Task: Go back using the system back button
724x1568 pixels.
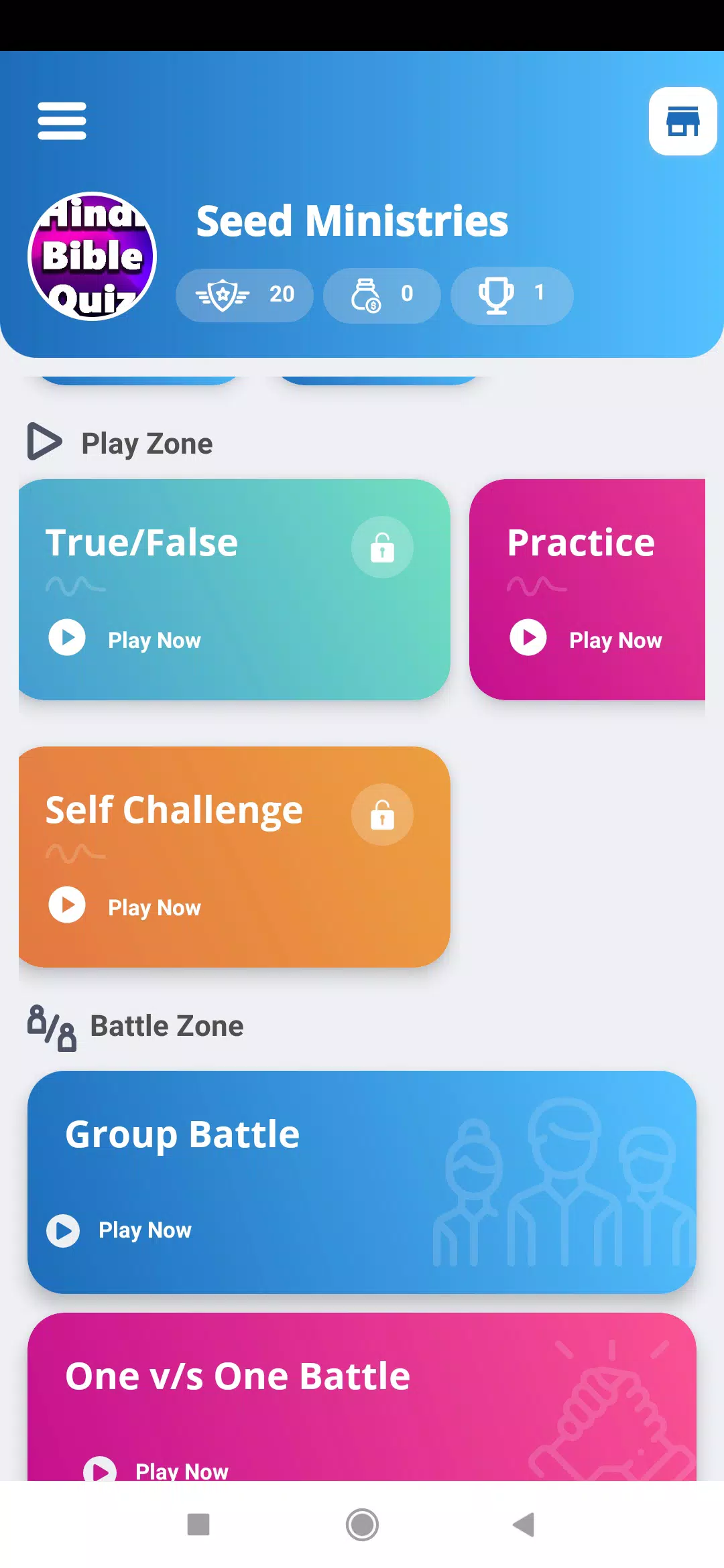Action: 524,1524
